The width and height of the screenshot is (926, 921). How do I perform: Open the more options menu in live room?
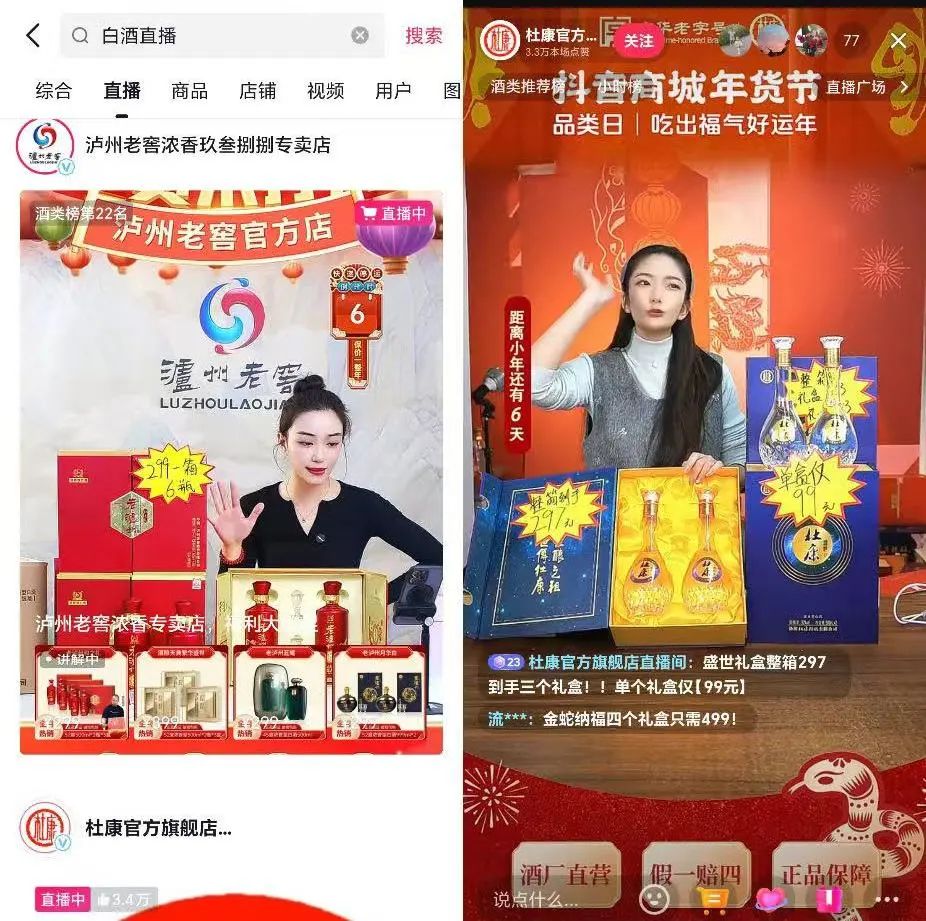point(886,898)
